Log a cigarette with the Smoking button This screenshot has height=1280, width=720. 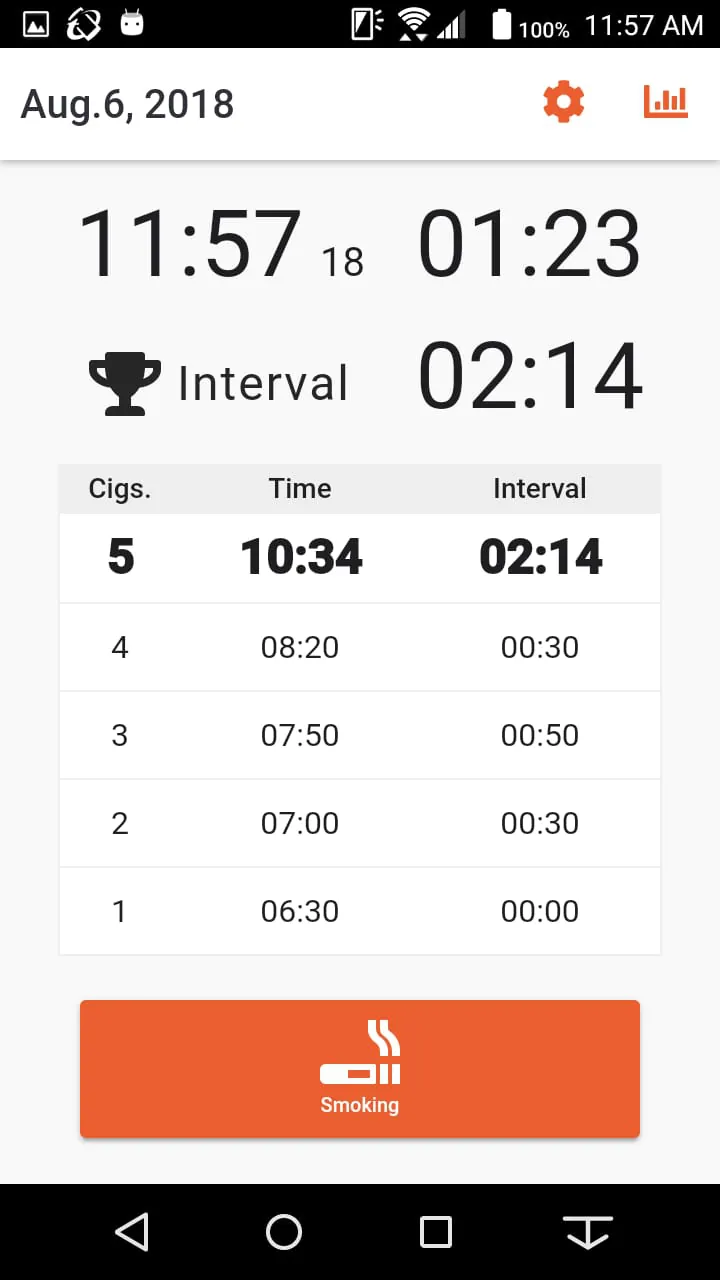coord(359,1068)
